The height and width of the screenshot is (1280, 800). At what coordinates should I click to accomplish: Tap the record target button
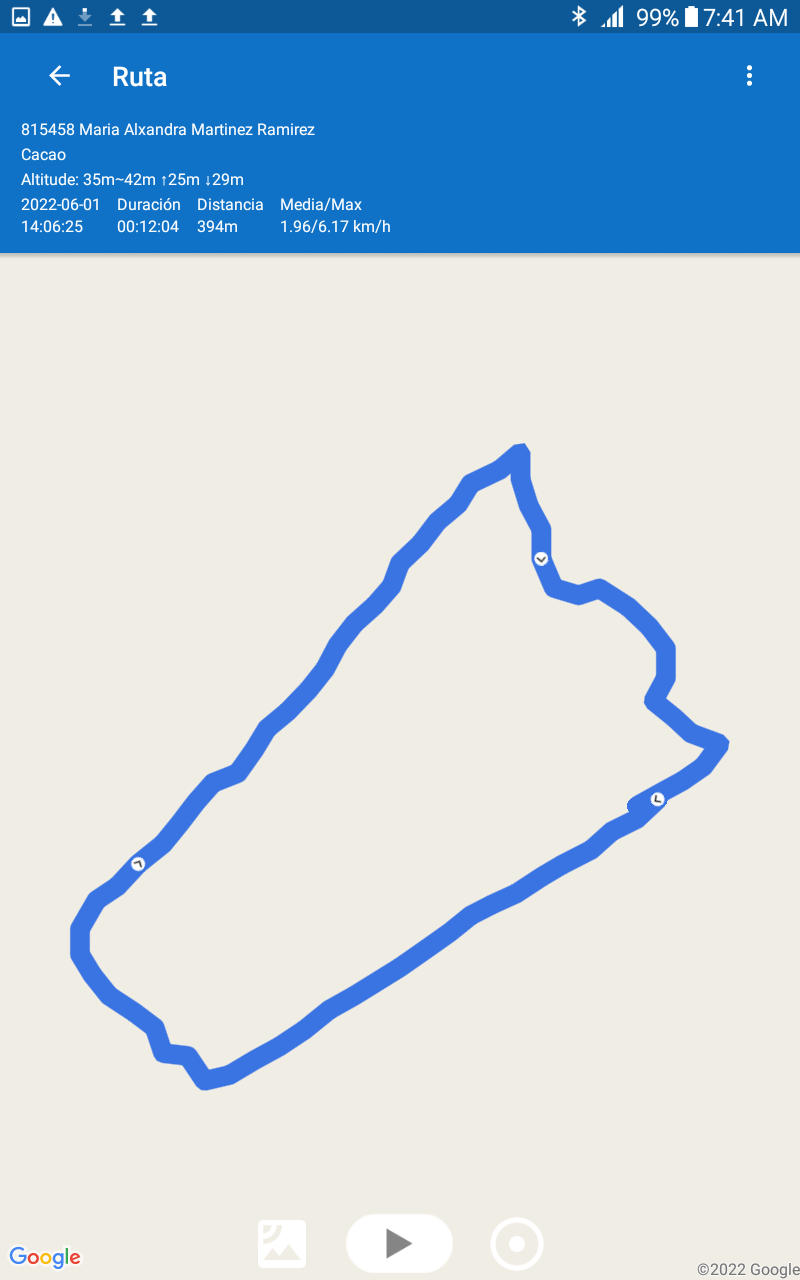(x=517, y=1244)
